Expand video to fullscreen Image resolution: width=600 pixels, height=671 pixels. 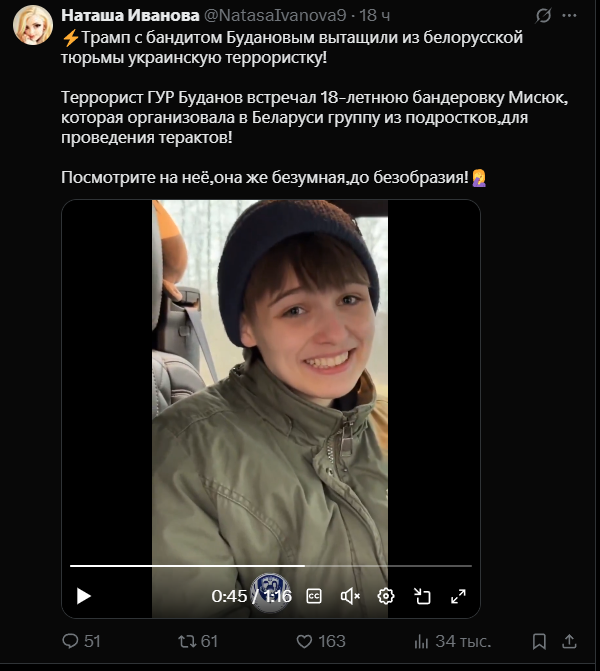point(458,596)
